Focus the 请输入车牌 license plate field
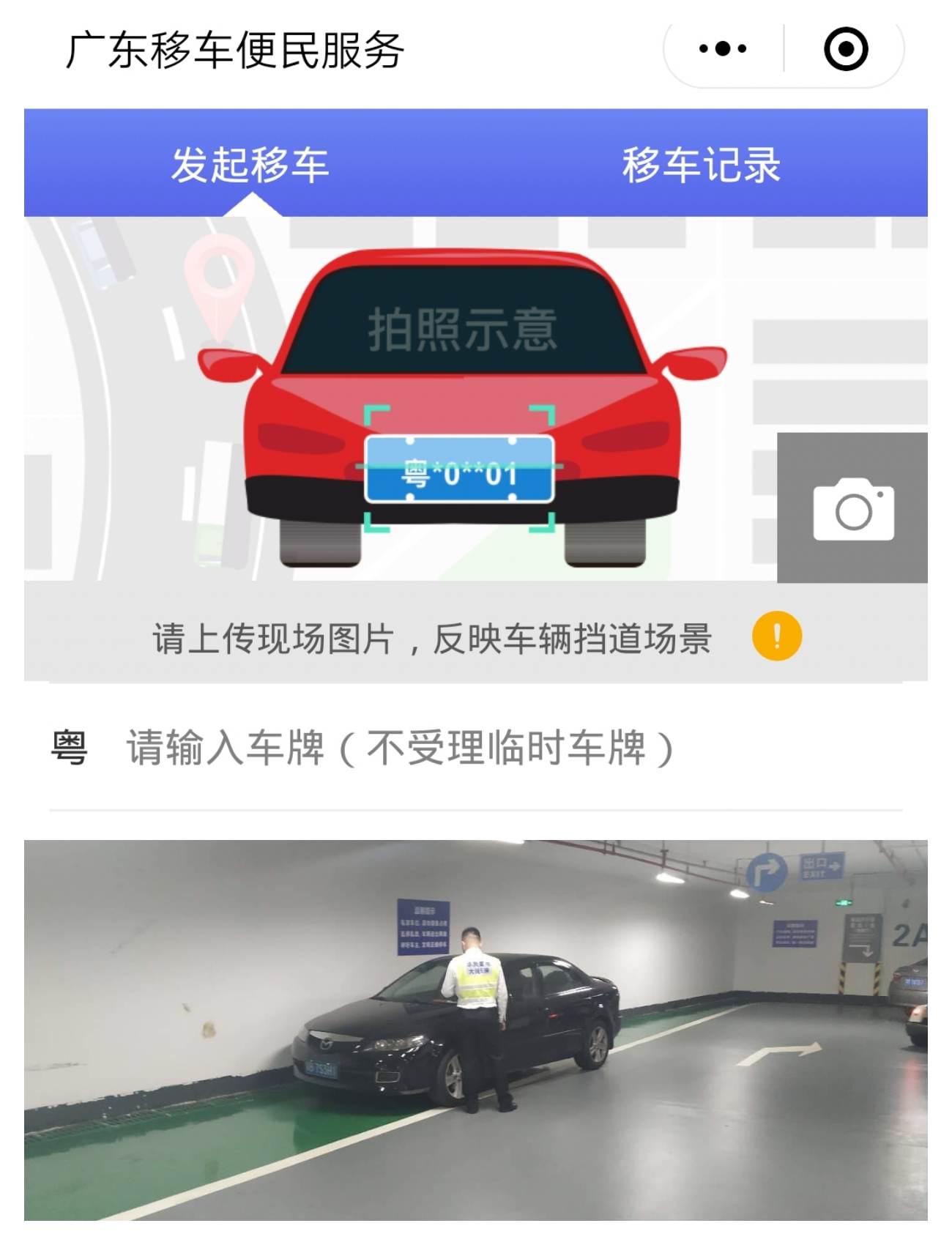Image resolution: width=952 pixels, height=1245 pixels. [439, 748]
